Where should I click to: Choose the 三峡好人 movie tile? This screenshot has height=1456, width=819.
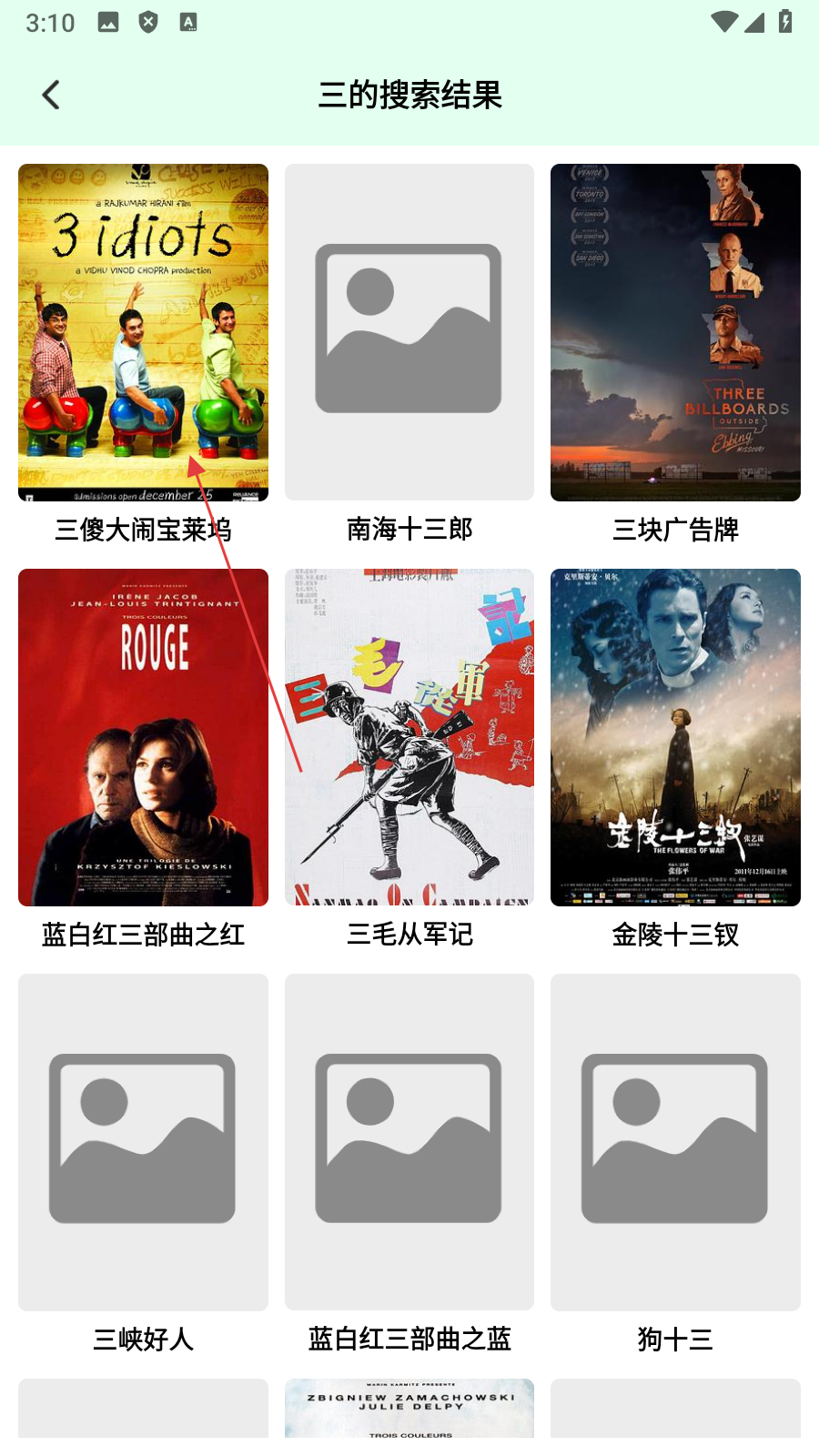(x=143, y=1142)
